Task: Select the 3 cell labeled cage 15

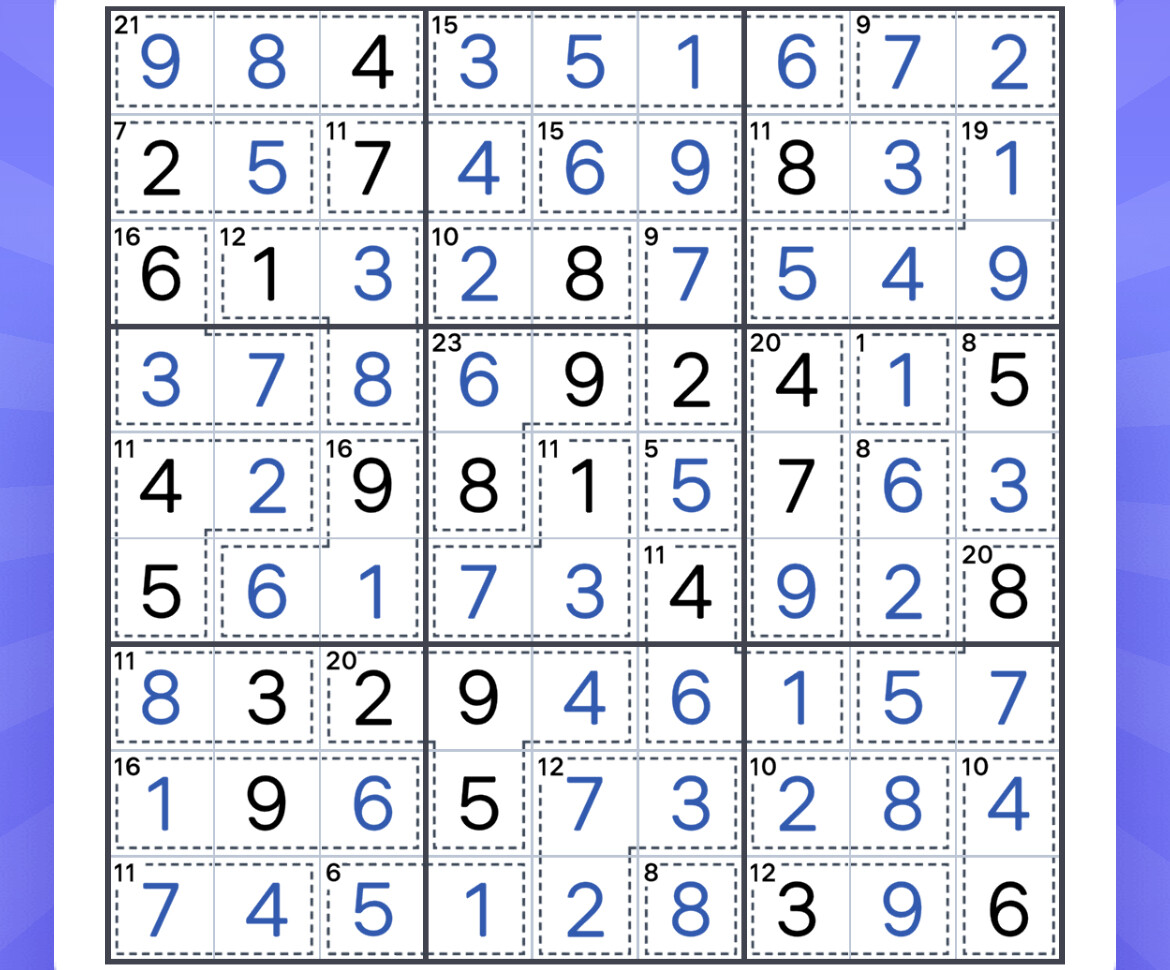Action: (478, 62)
